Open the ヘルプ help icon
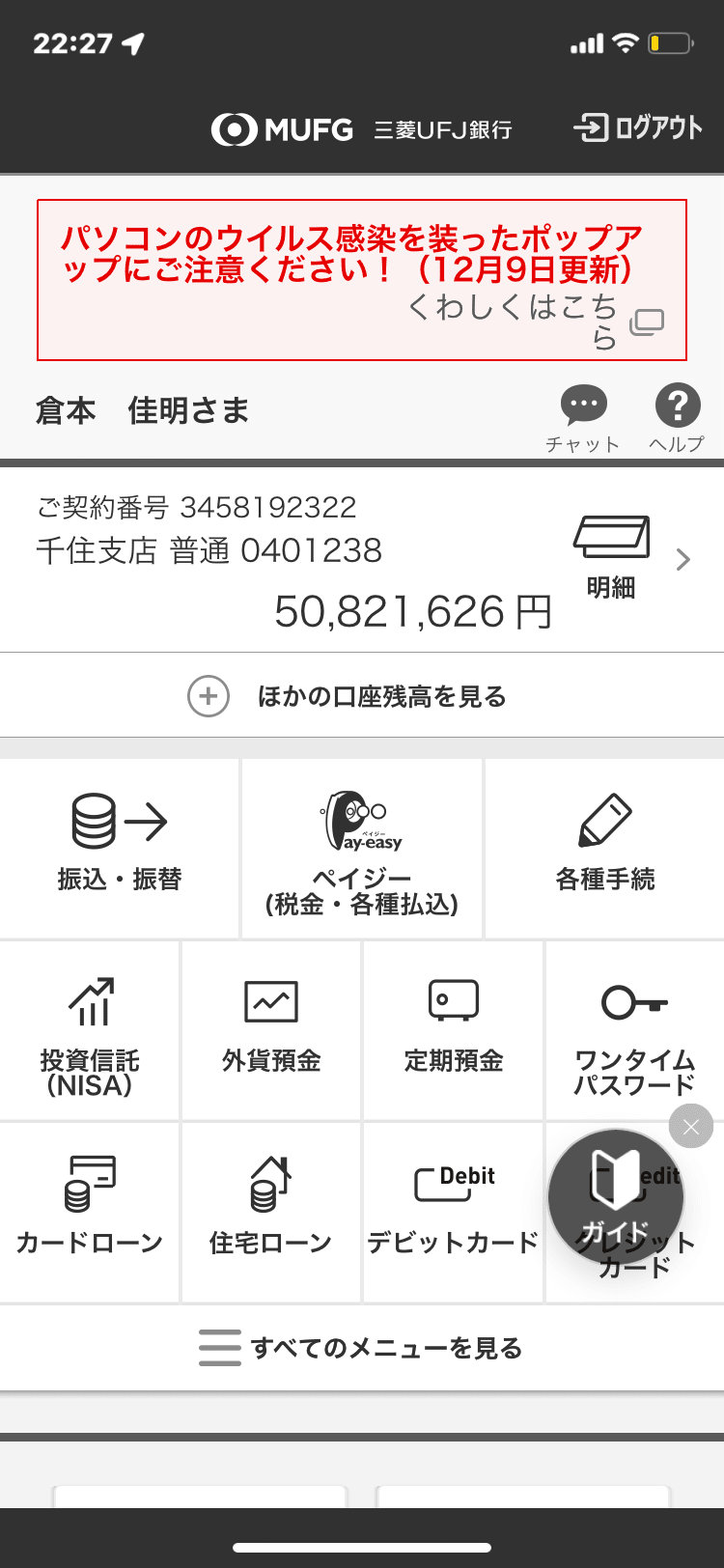This screenshot has width=724, height=1568. (677, 418)
